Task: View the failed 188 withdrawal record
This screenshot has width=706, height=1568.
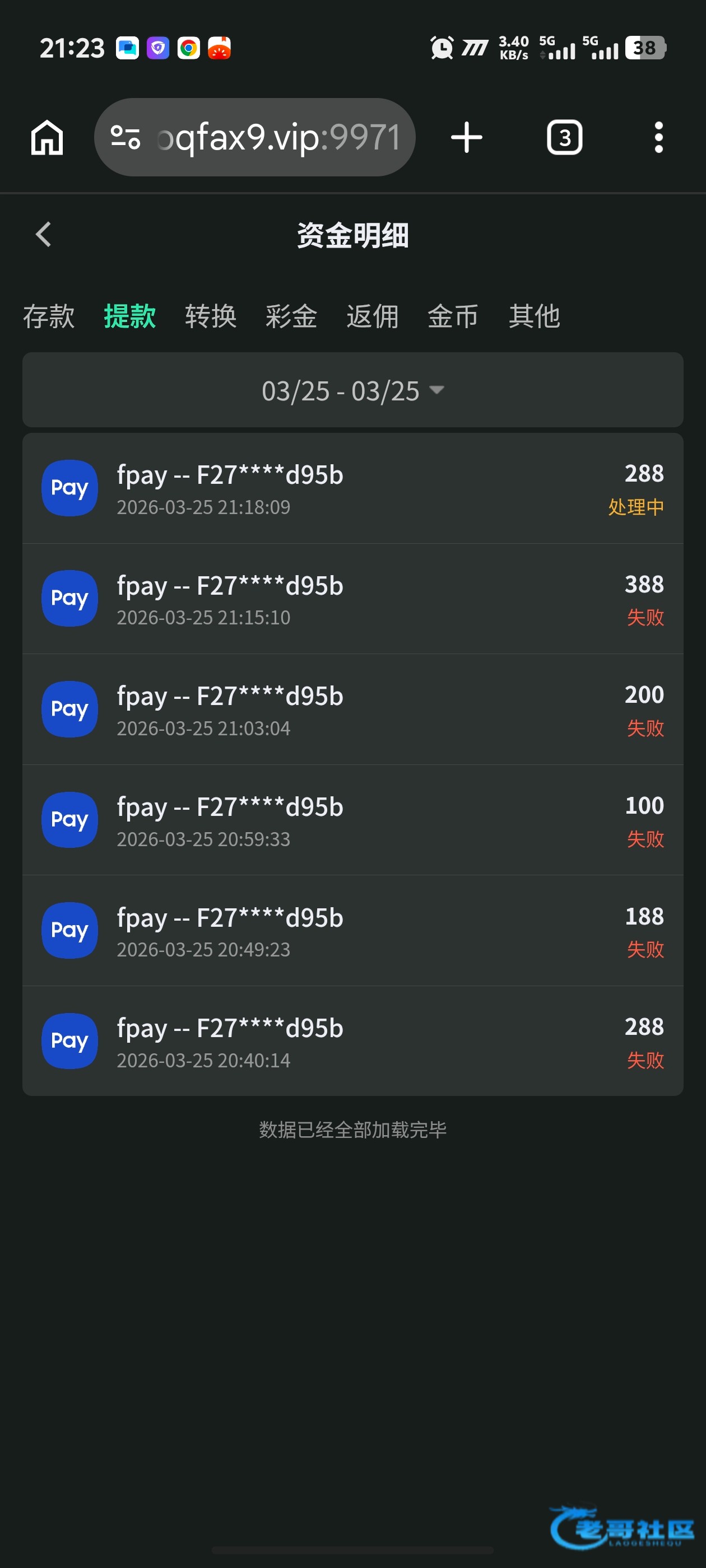Action: 352,931
